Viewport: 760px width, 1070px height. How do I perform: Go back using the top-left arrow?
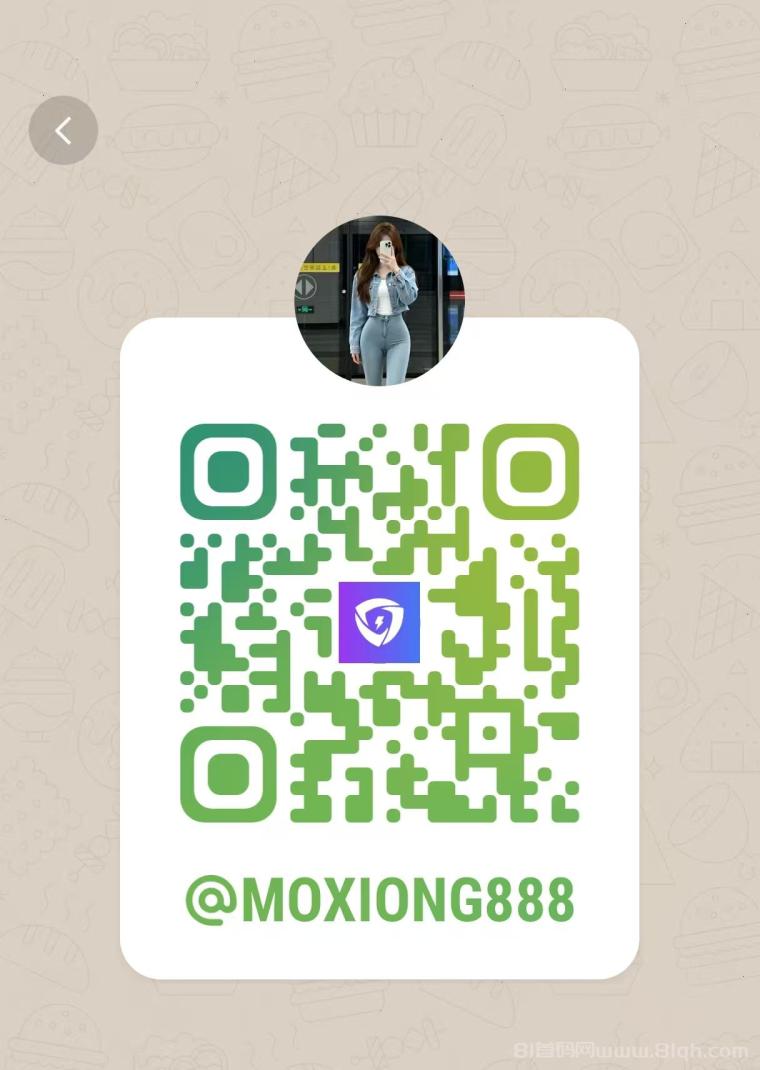(x=63, y=130)
